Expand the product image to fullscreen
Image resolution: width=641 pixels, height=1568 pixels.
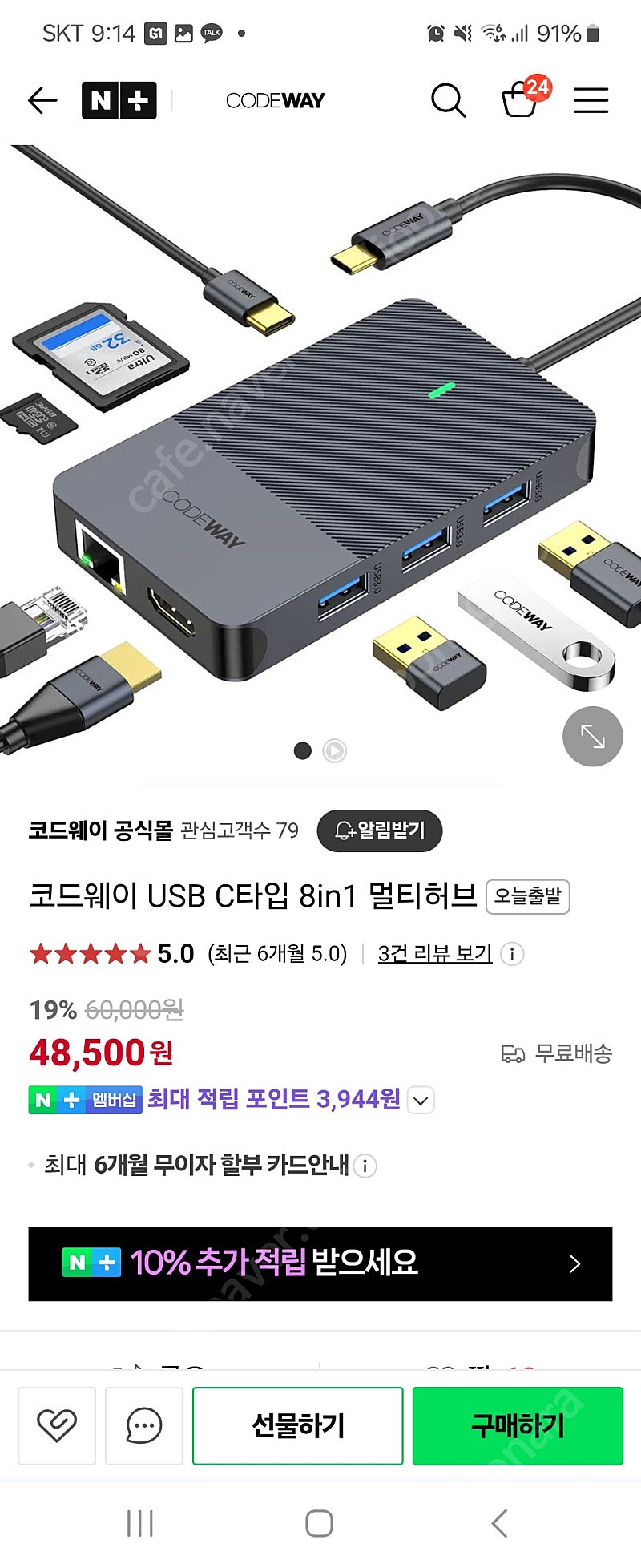592,736
